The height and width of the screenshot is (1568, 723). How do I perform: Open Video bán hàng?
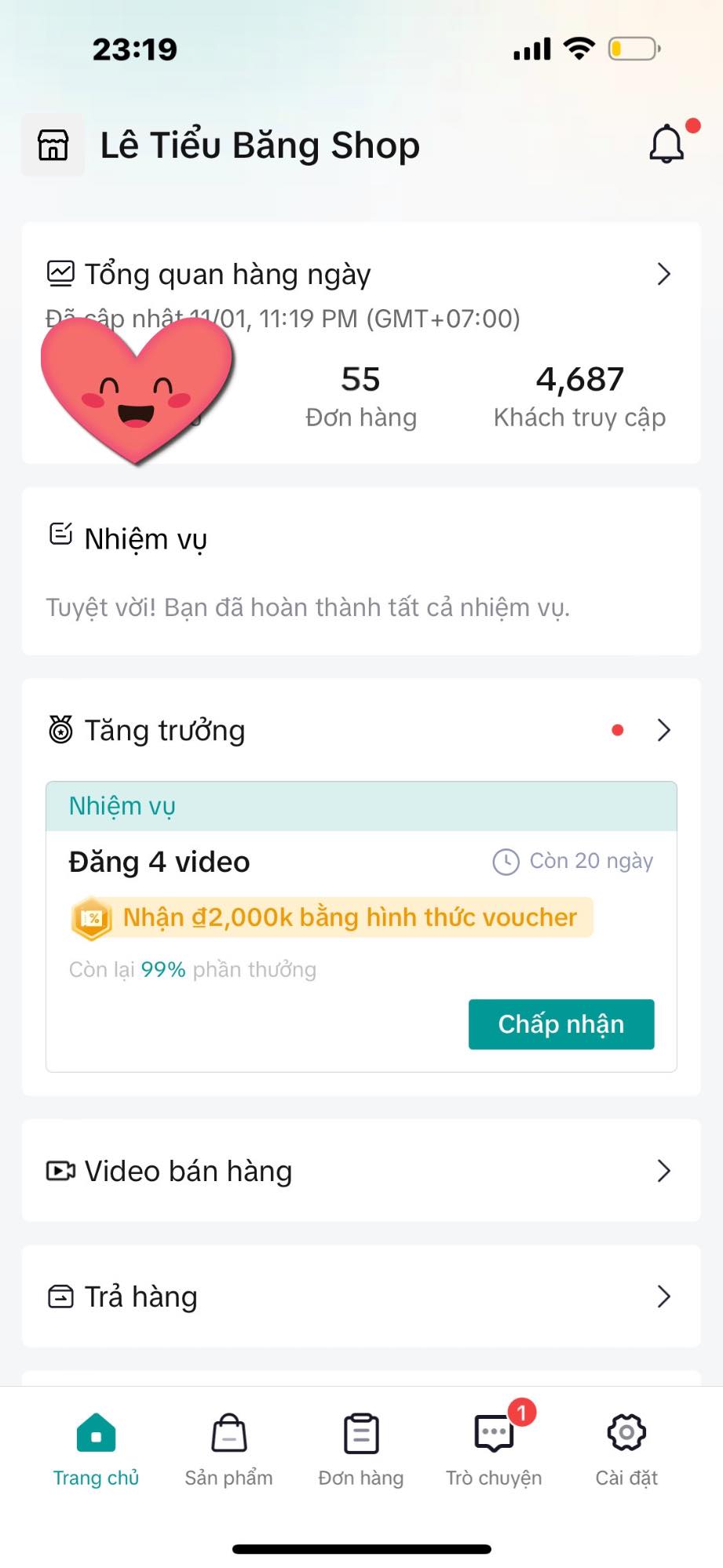coord(361,1171)
